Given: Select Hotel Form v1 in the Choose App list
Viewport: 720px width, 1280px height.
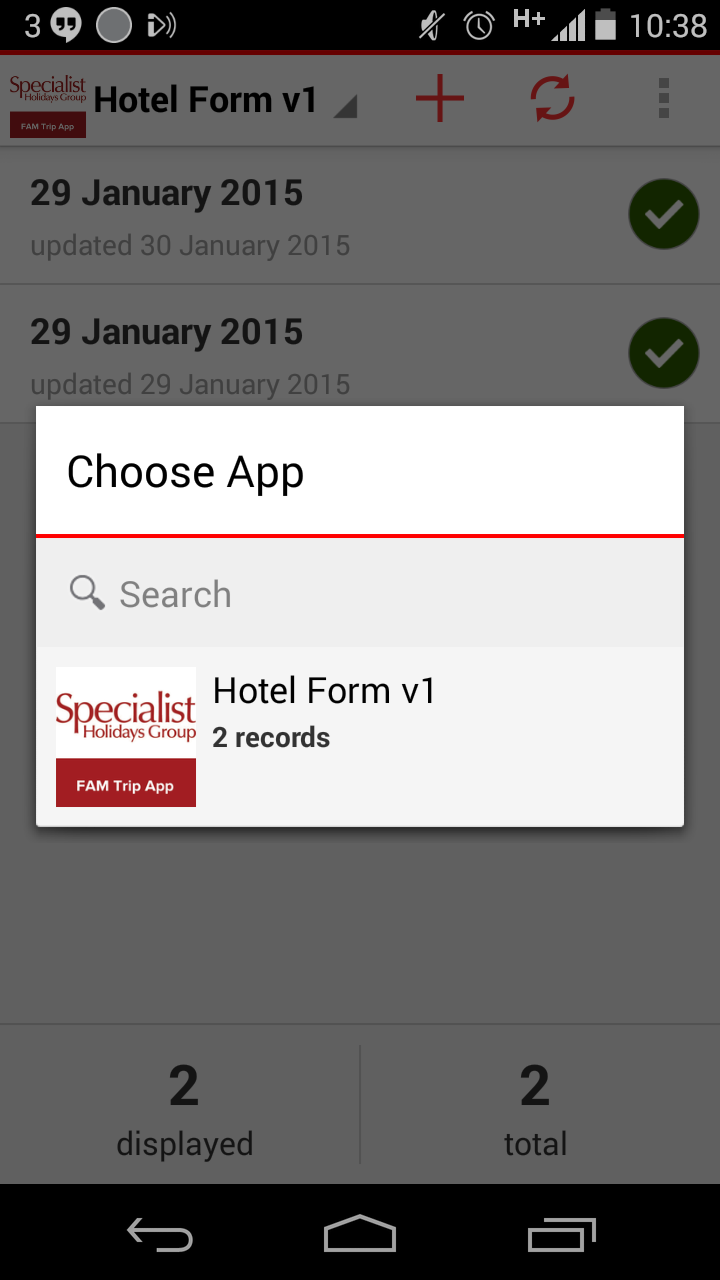Looking at the screenshot, I should [360, 736].
